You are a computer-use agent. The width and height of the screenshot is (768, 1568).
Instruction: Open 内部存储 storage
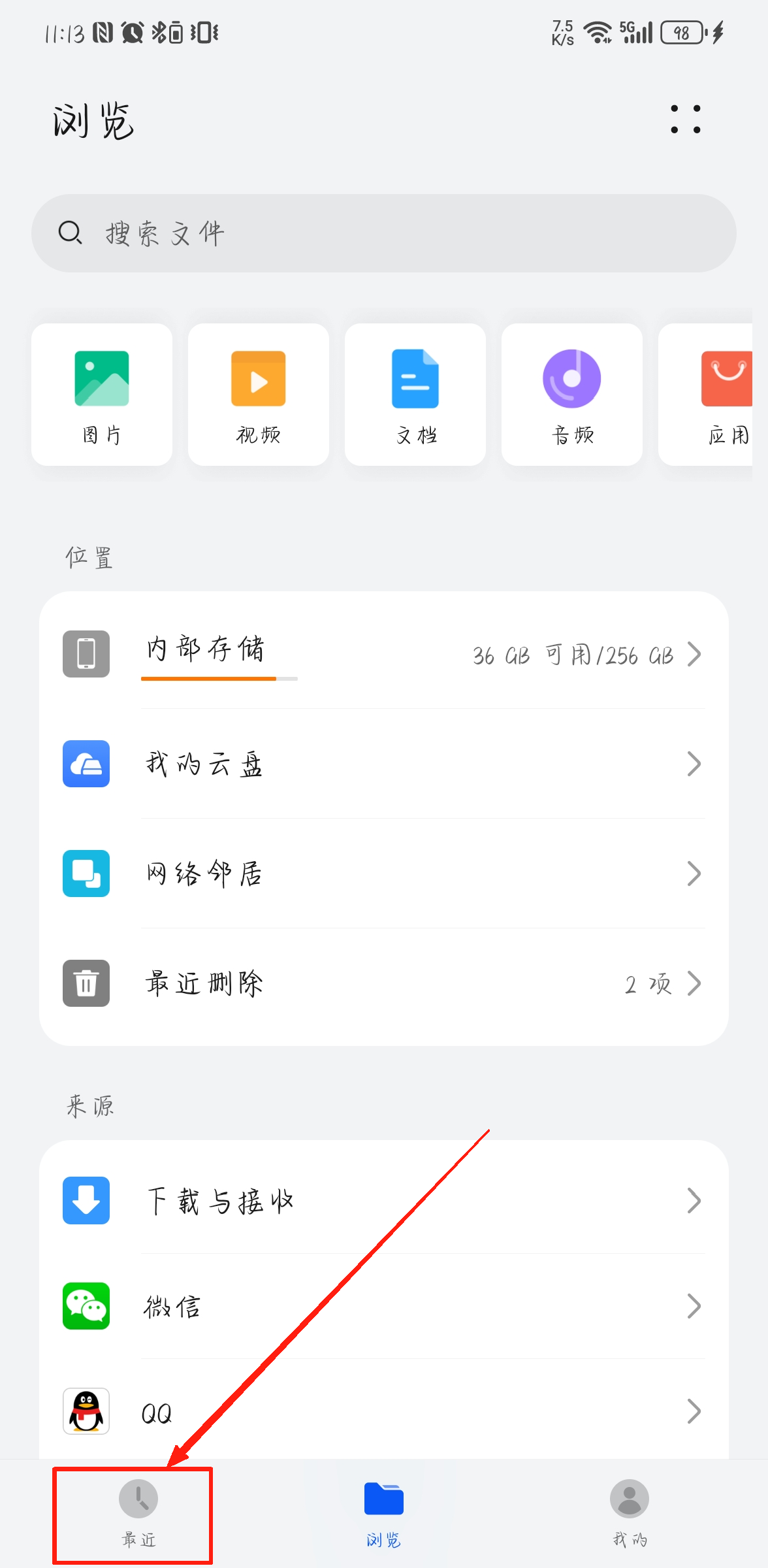(384, 654)
